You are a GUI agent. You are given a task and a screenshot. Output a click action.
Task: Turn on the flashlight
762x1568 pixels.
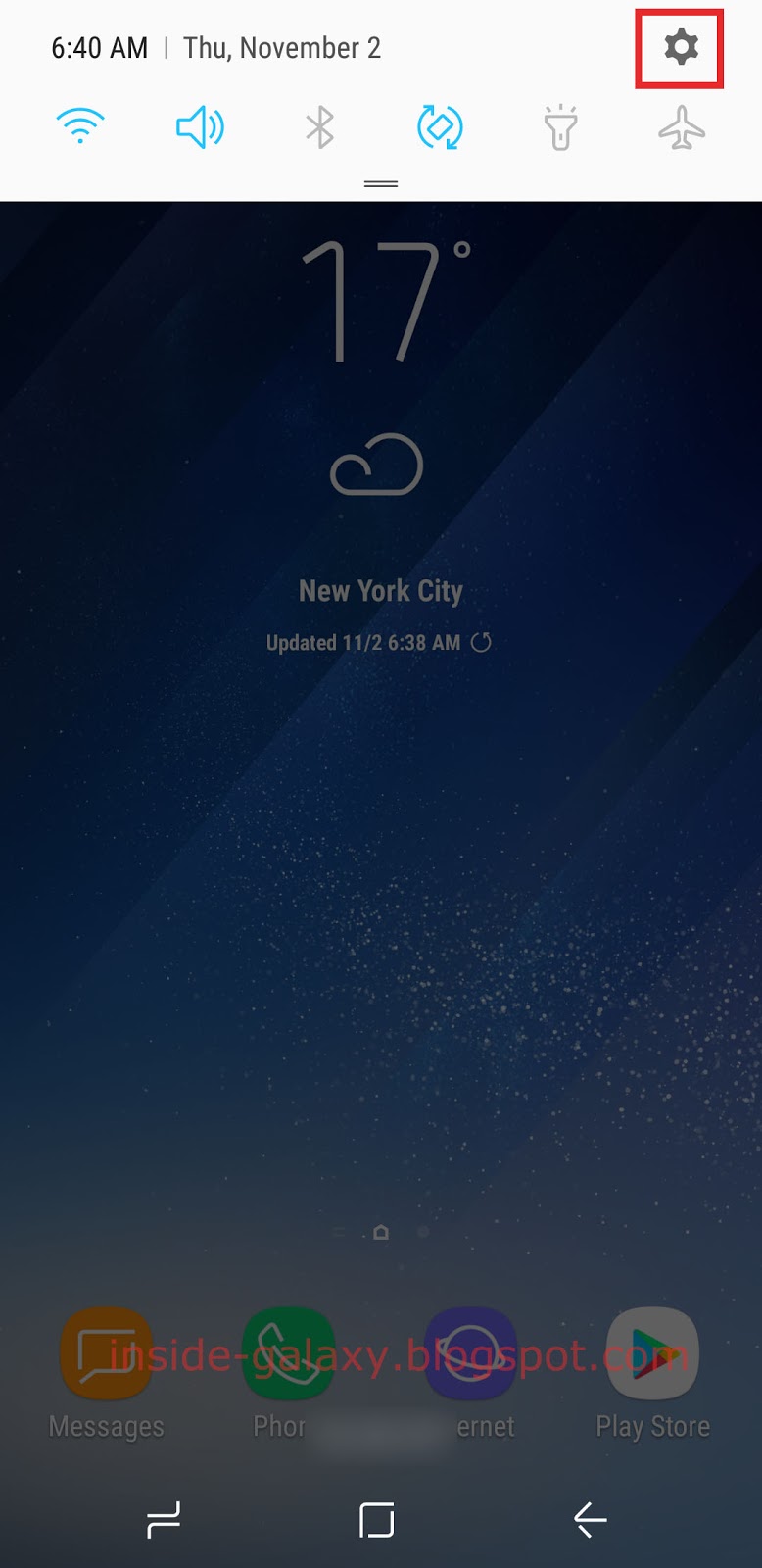560,127
